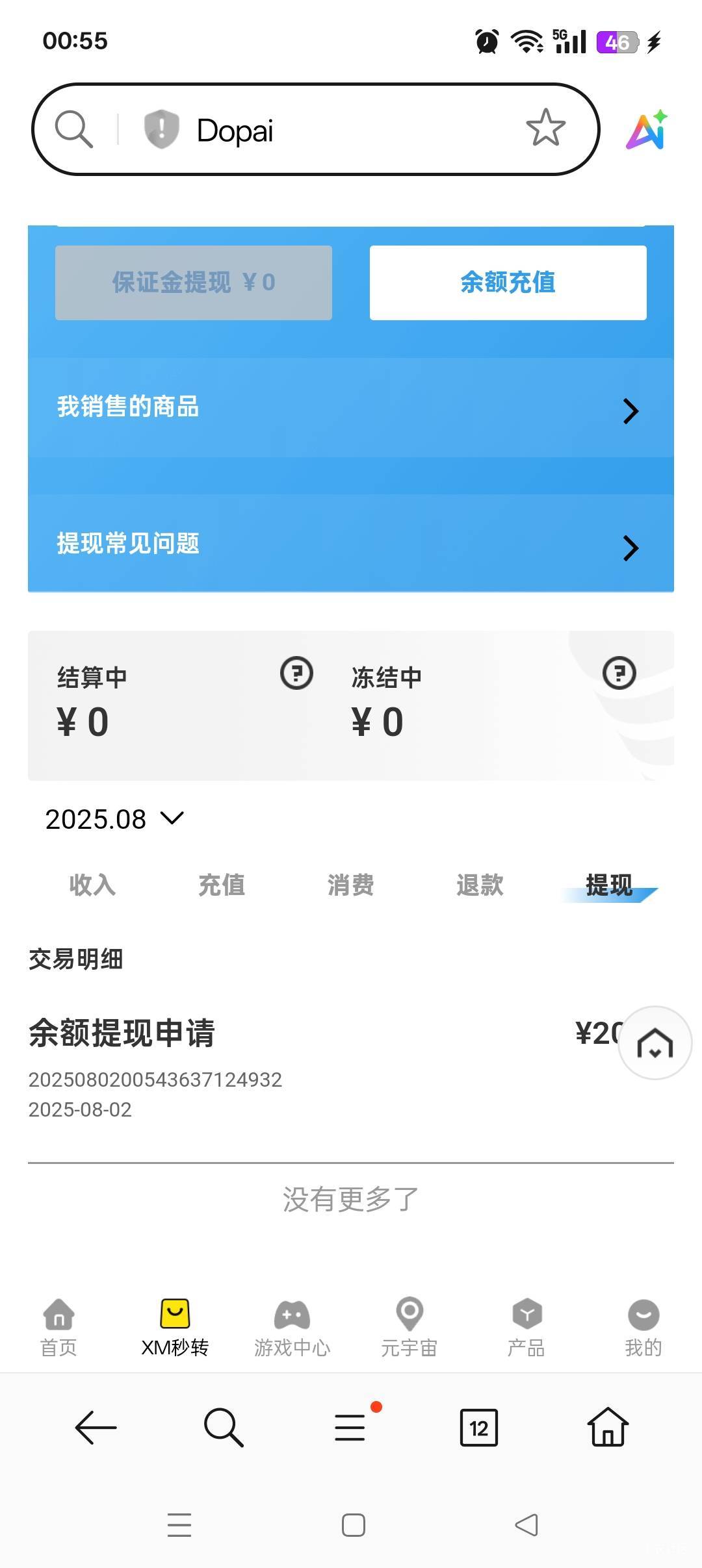Switch to the 消费 tab

351,885
